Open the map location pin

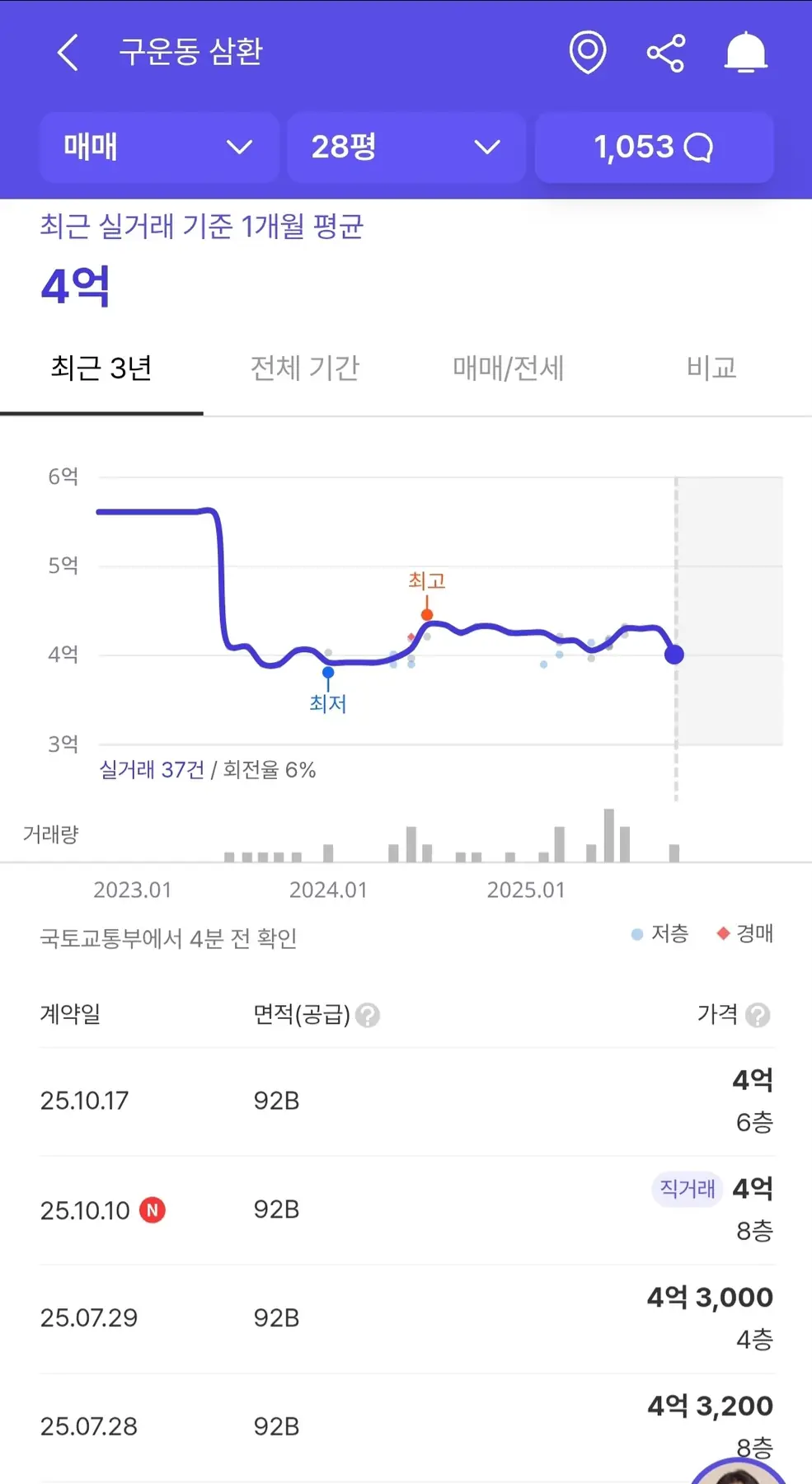(588, 53)
